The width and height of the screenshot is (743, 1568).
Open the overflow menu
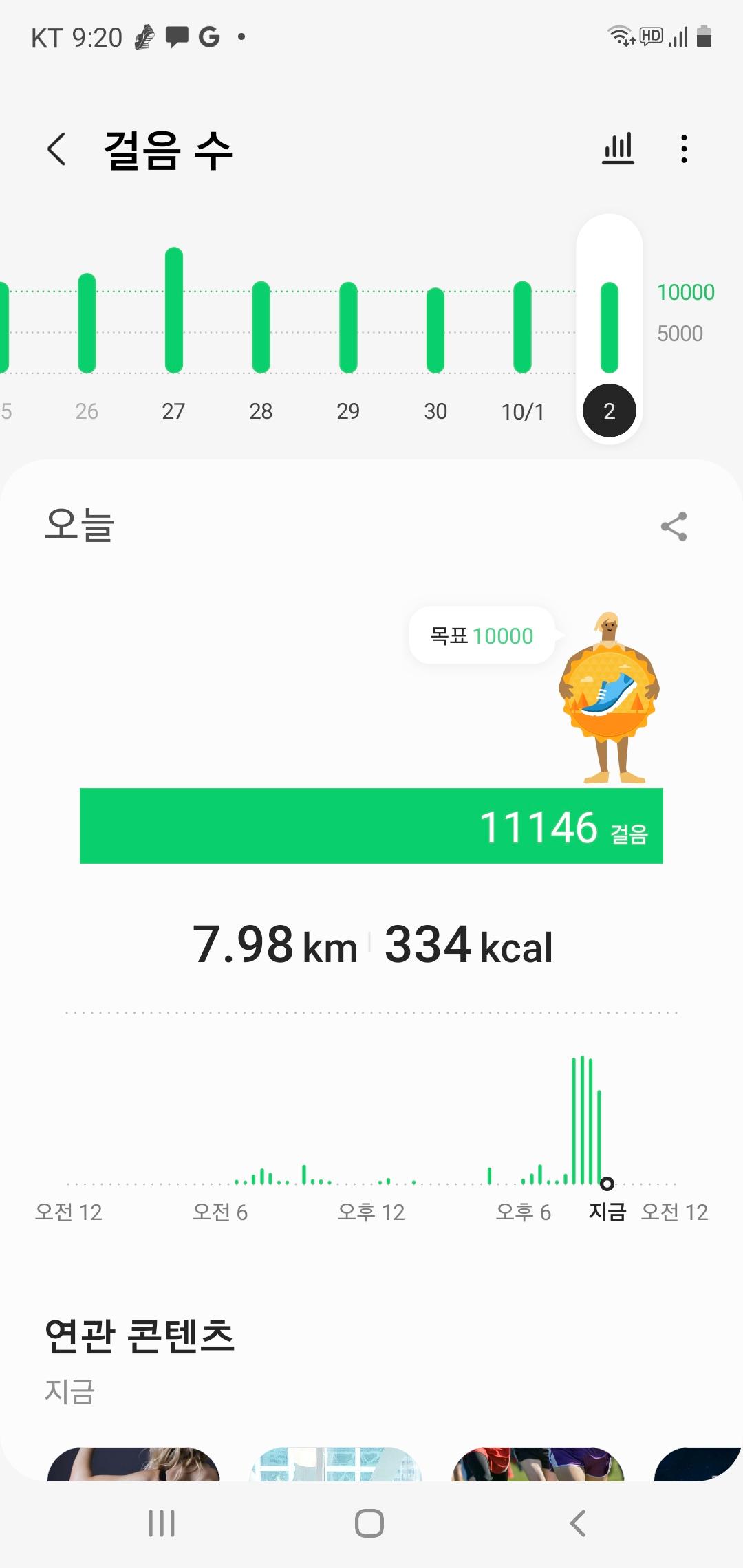pos(683,149)
